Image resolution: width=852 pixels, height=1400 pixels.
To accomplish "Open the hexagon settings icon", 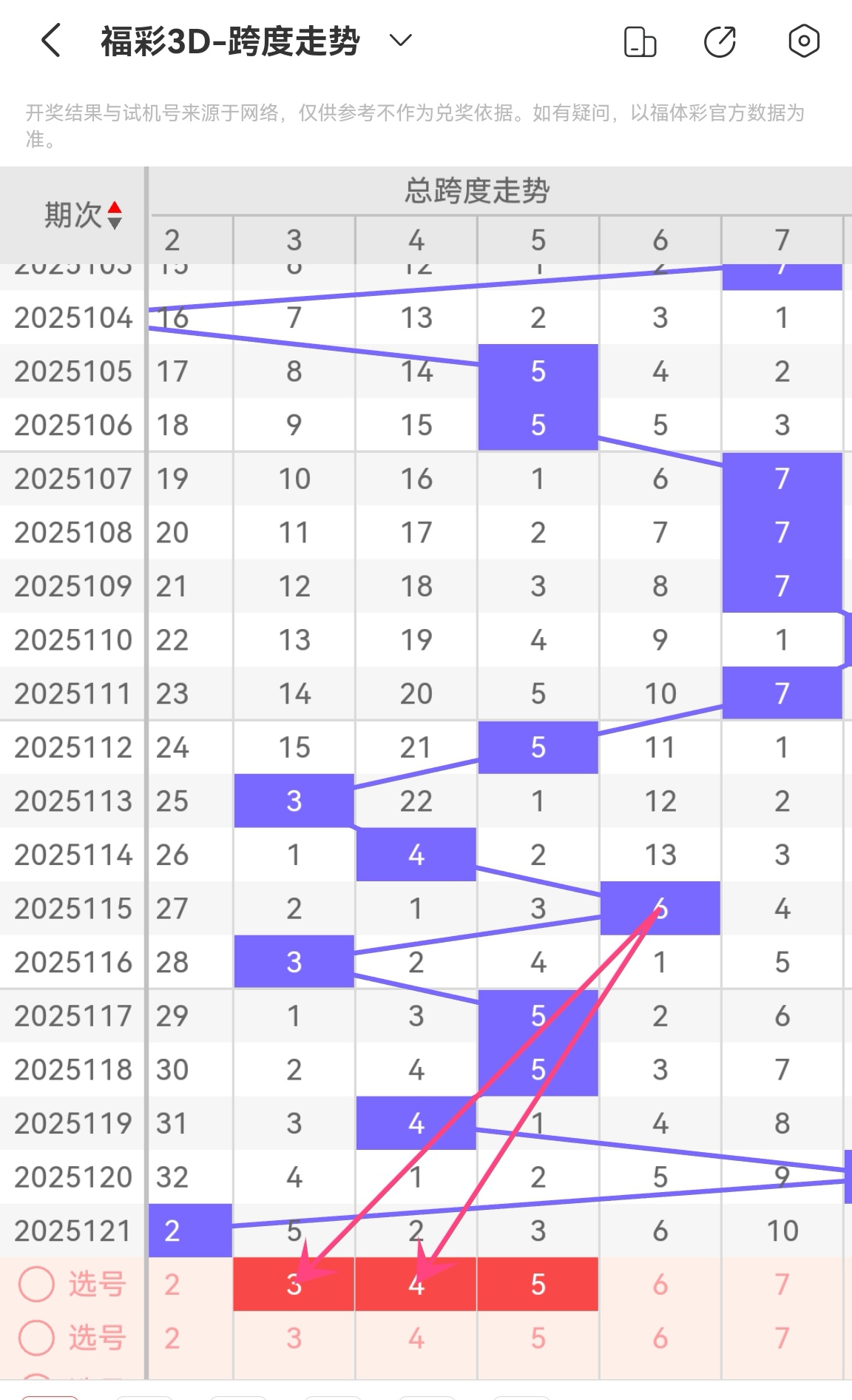I will click(x=803, y=41).
